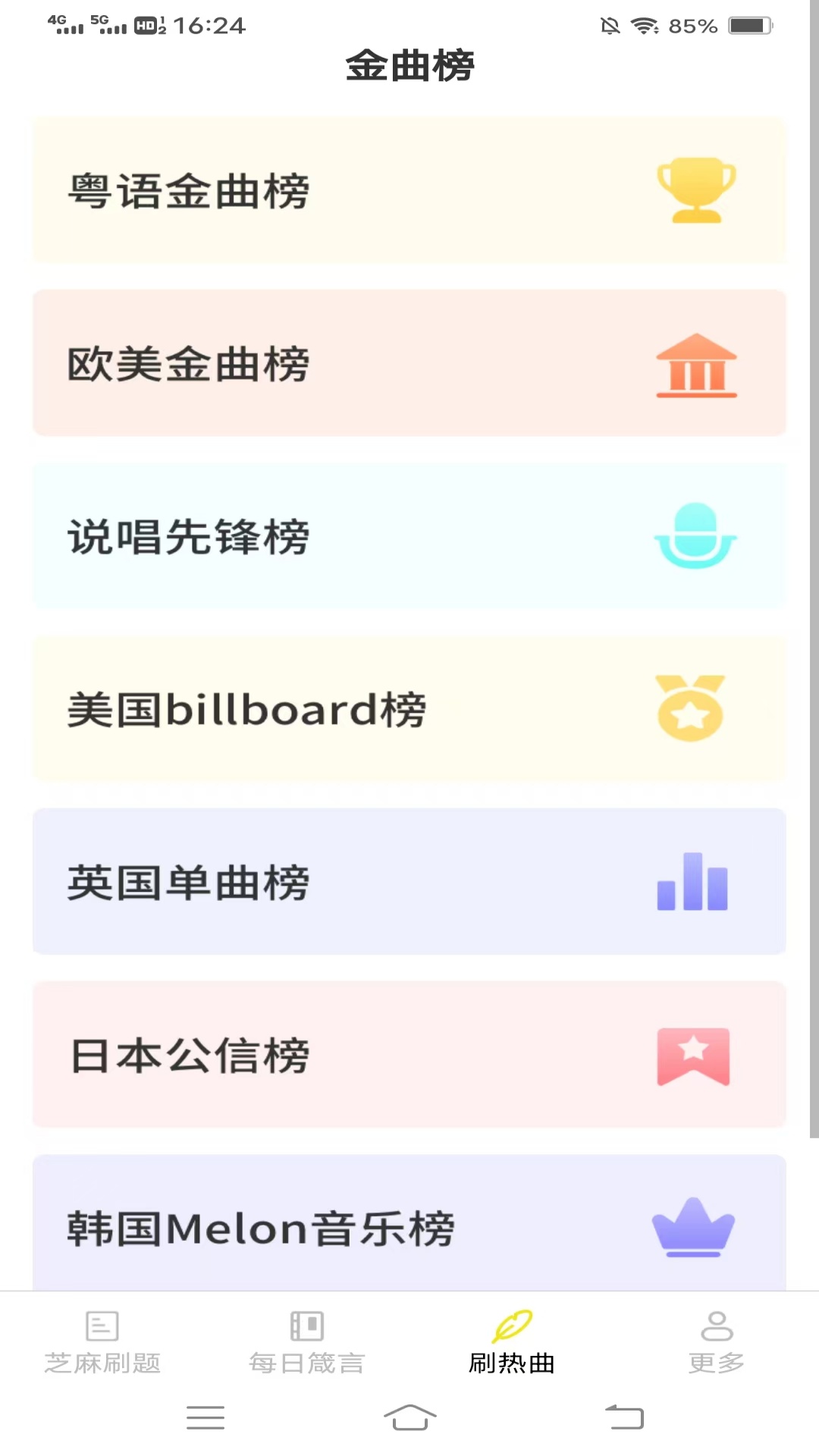Tap the home navigation button
This screenshot has height=1456, width=819.
pos(409,1417)
